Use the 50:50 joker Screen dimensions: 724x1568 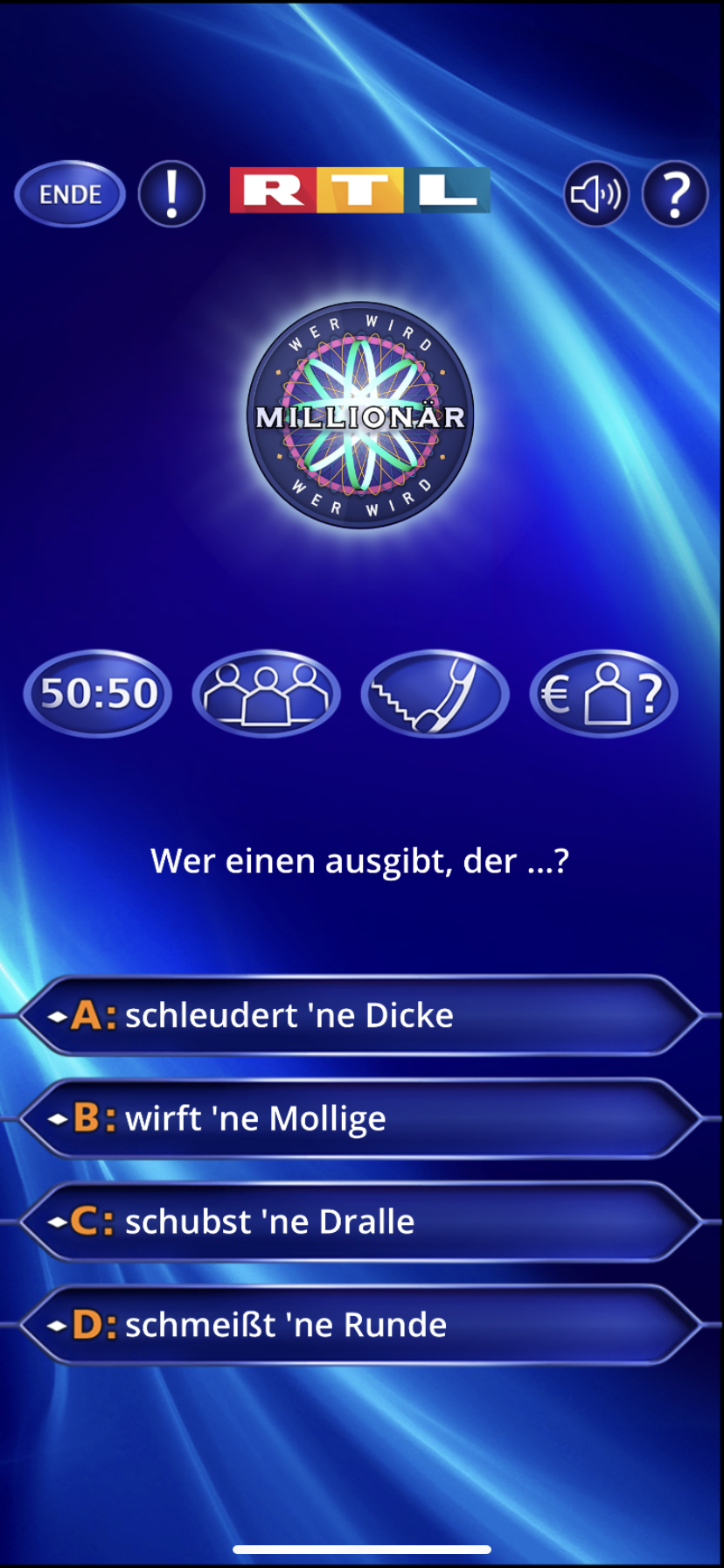click(x=98, y=693)
